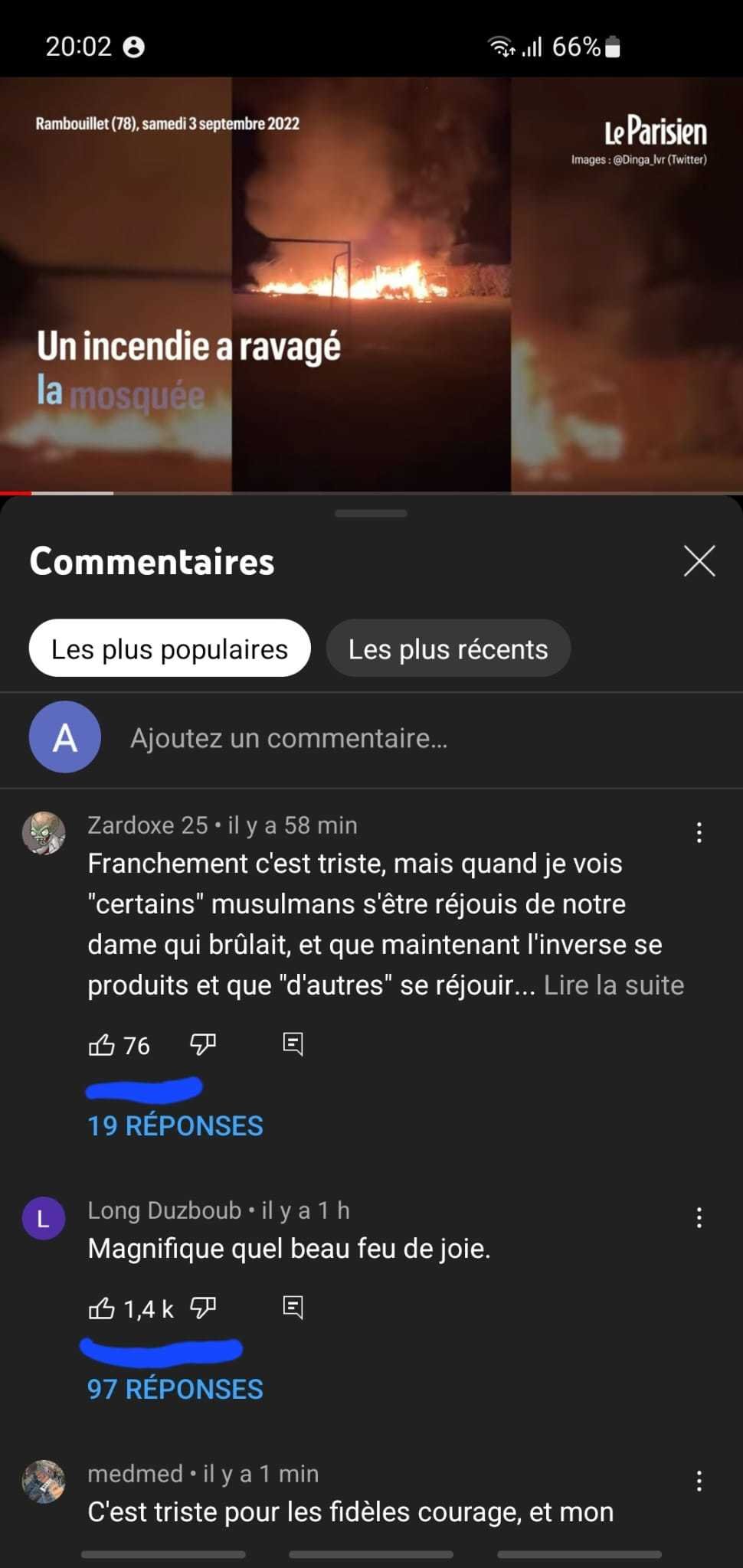Viewport: 743px width, 1568px height.
Task: Show the 19 réponses thread
Action: click(175, 1125)
